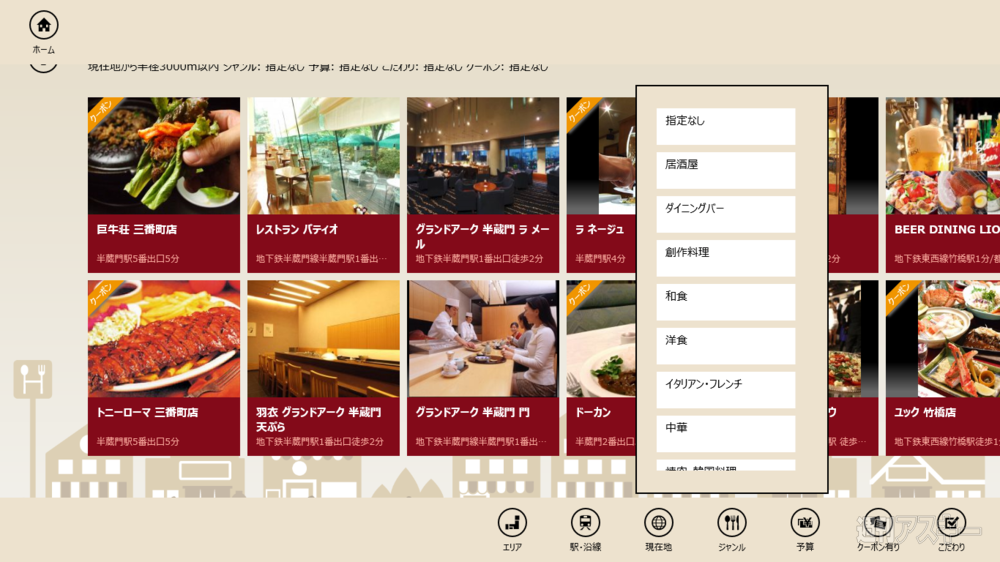View the レストラン パティオ restaurant card
Viewport: 1000px width, 562px height.
click(323, 185)
